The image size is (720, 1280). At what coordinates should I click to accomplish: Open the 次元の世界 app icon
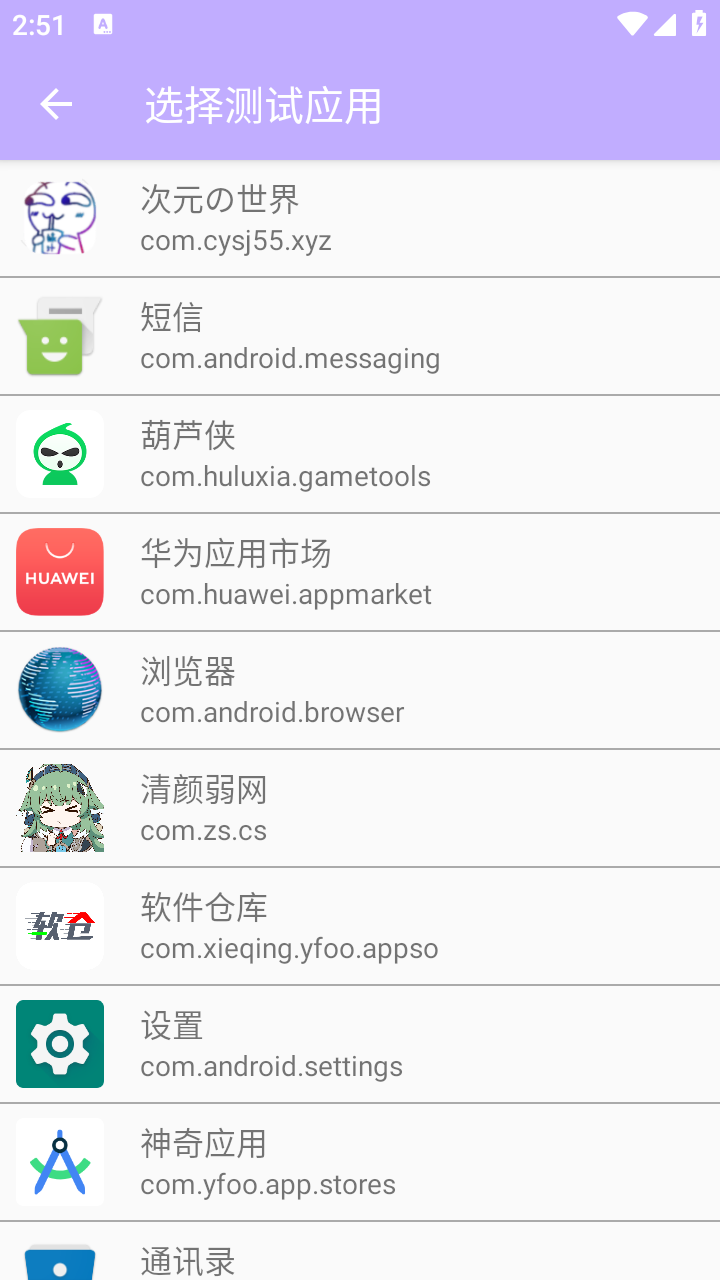click(59, 217)
